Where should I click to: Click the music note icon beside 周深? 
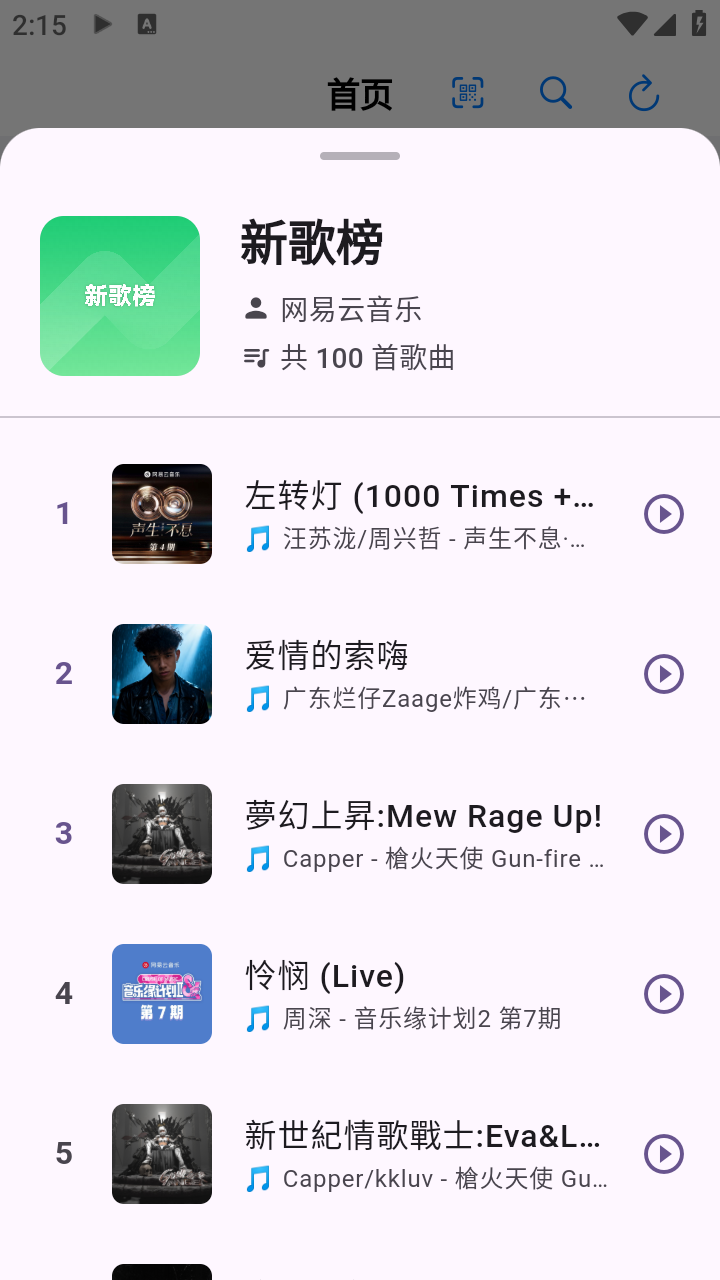(x=257, y=1018)
